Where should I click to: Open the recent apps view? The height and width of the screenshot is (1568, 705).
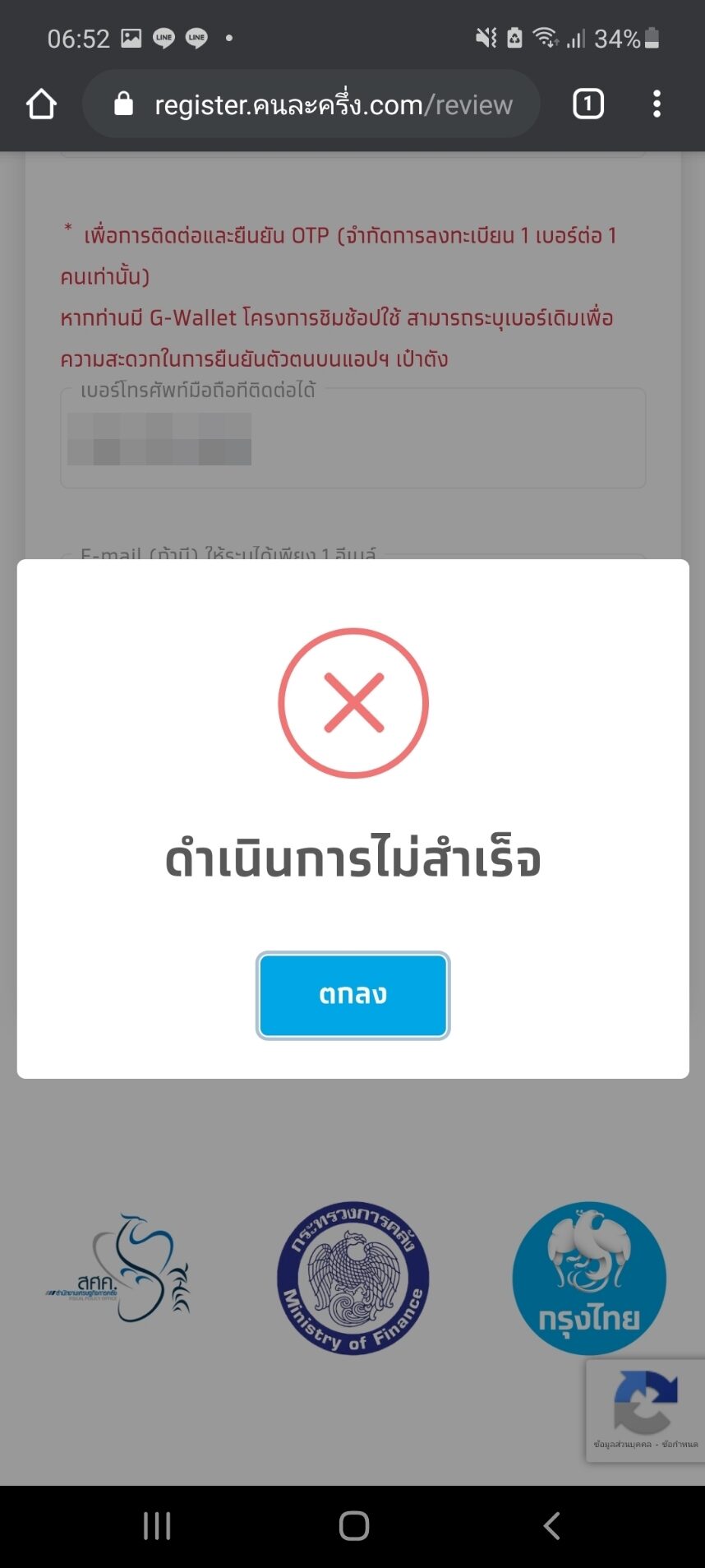click(x=157, y=1526)
